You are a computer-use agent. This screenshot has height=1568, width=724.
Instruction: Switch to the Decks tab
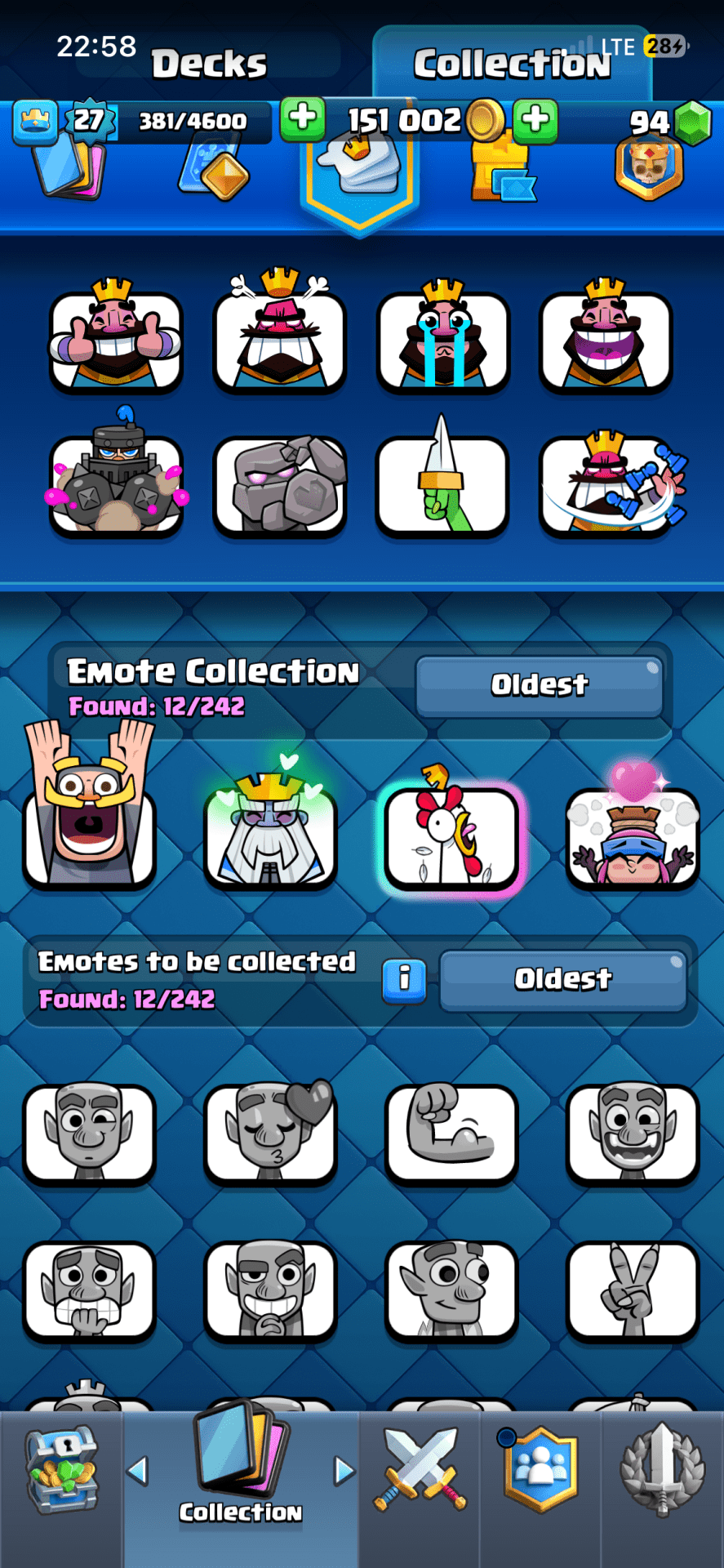click(x=209, y=64)
